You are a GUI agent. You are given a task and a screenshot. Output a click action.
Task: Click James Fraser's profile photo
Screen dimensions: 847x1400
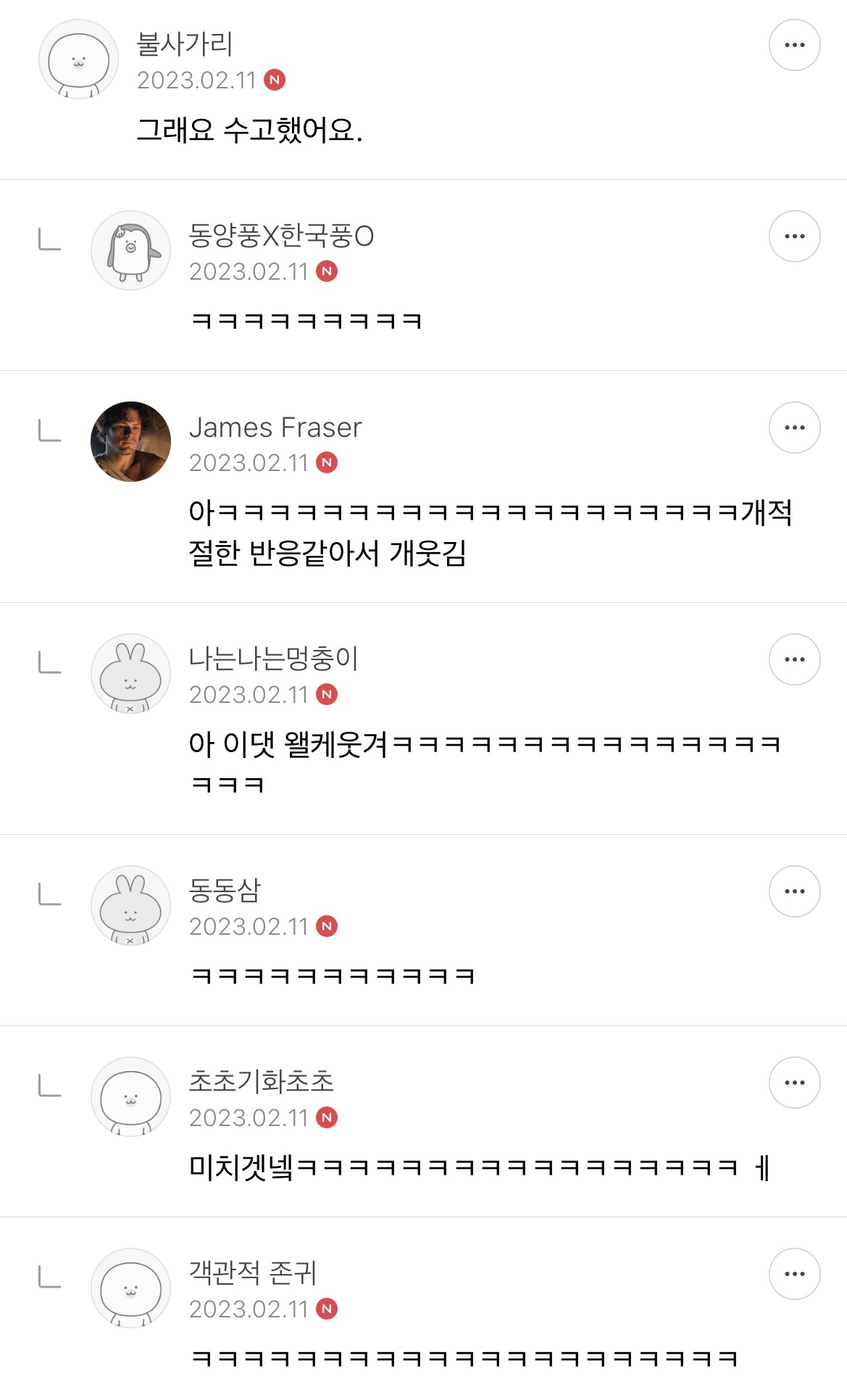[x=130, y=442]
